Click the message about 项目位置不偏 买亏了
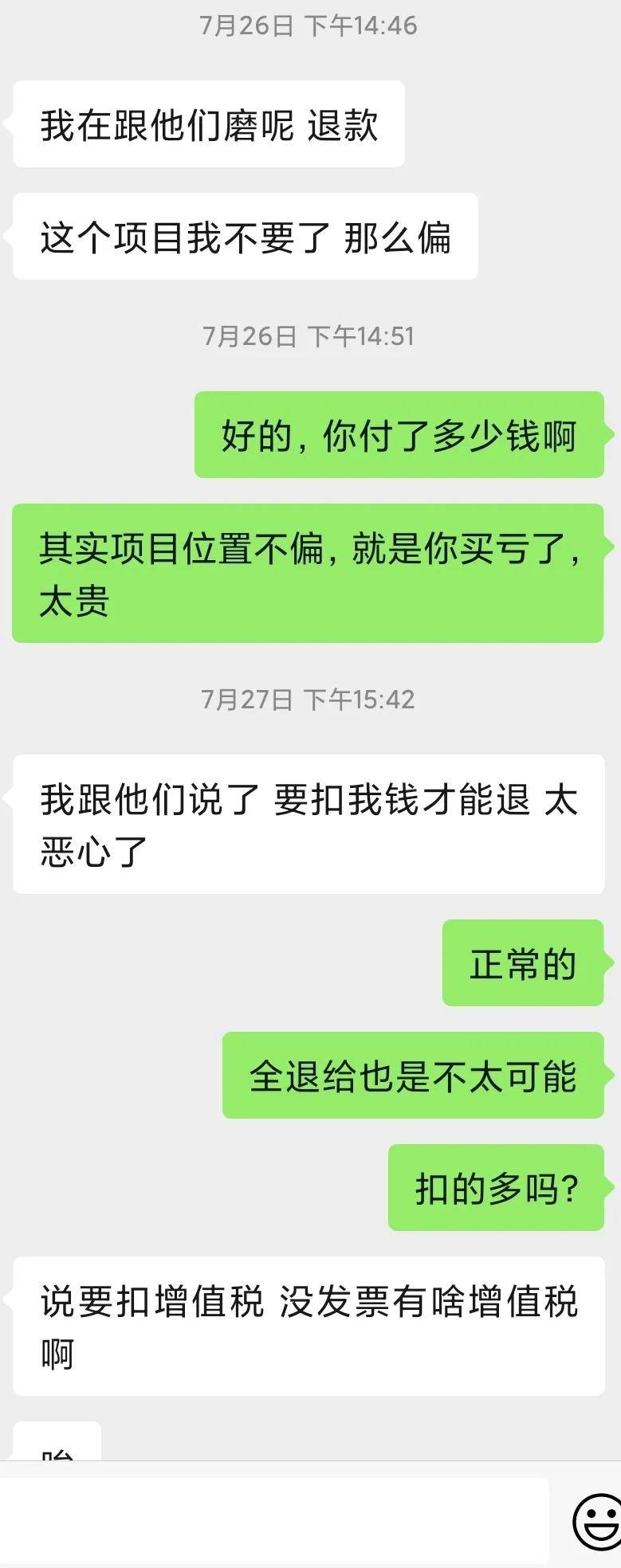 coord(307,572)
